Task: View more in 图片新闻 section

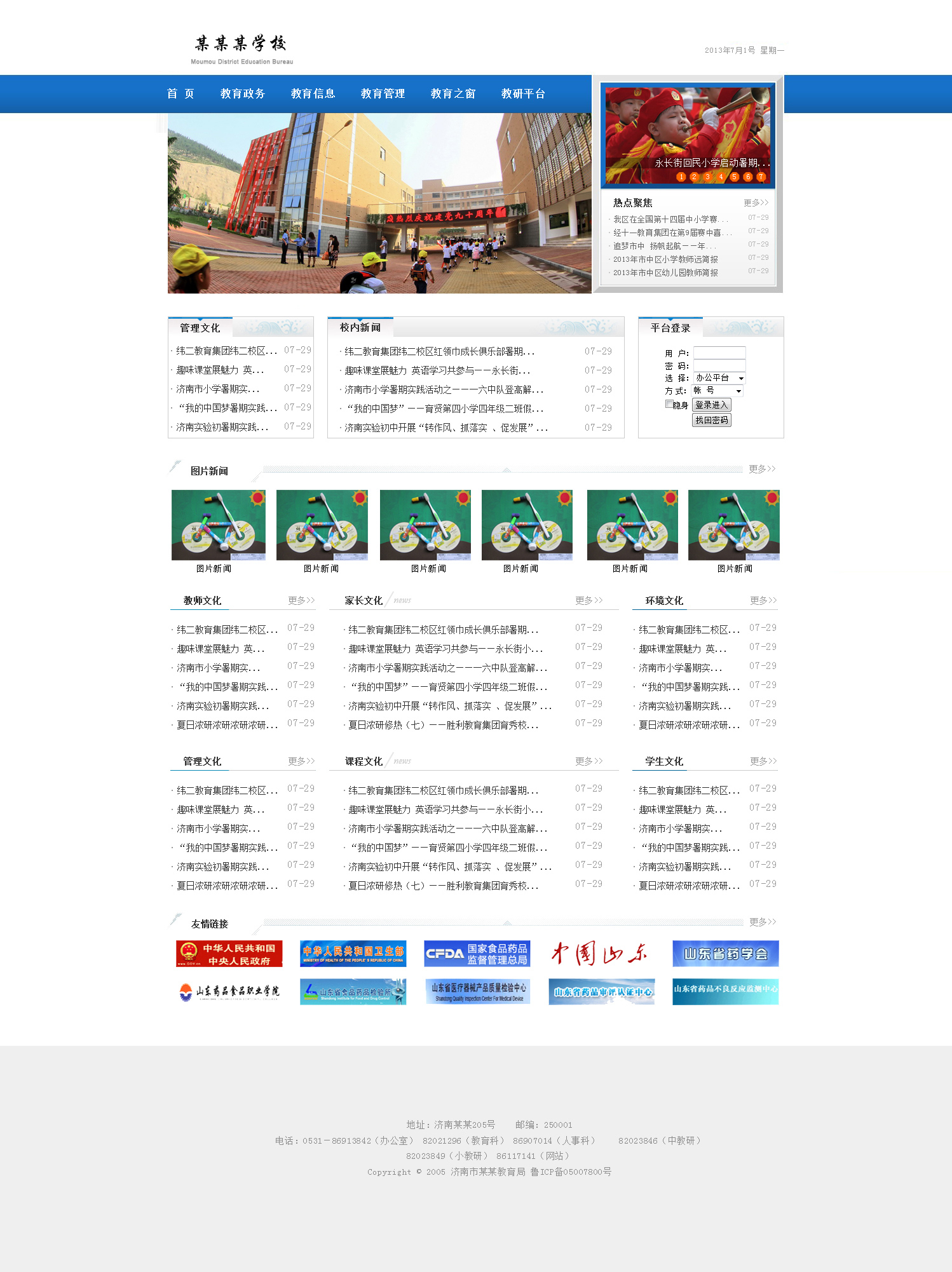Action: coord(761,469)
